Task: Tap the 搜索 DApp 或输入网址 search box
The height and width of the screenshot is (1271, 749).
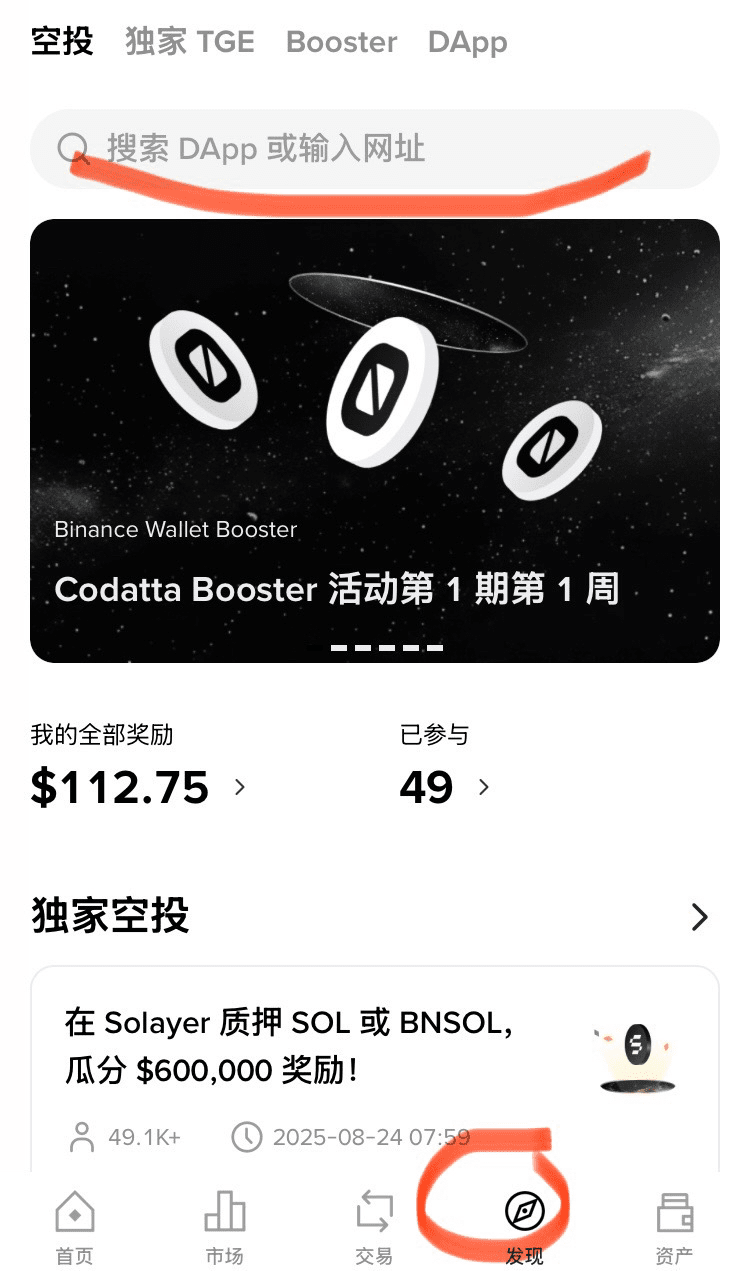Action: click(374, 149)
